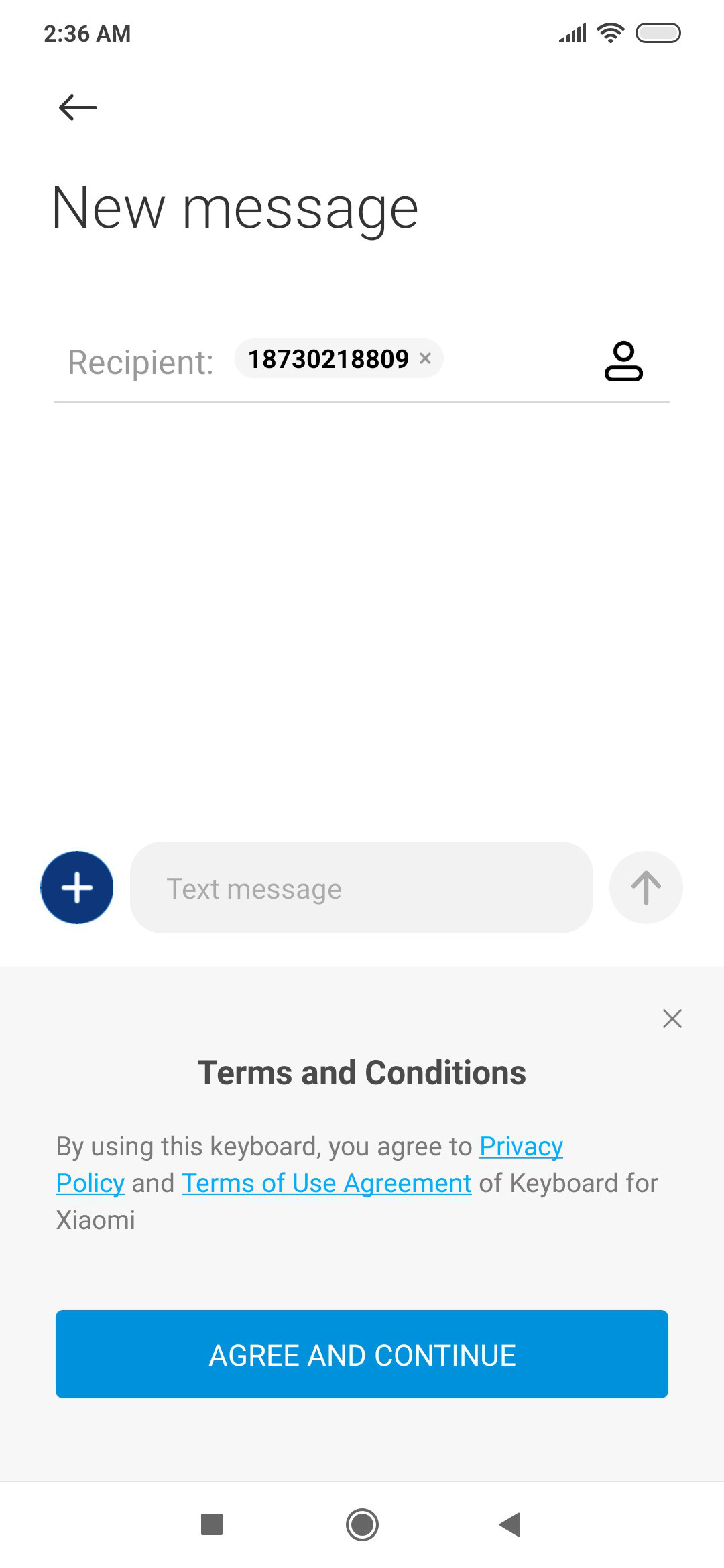
Task: Remove recipient 18730218809
Action: pos(425,358)
